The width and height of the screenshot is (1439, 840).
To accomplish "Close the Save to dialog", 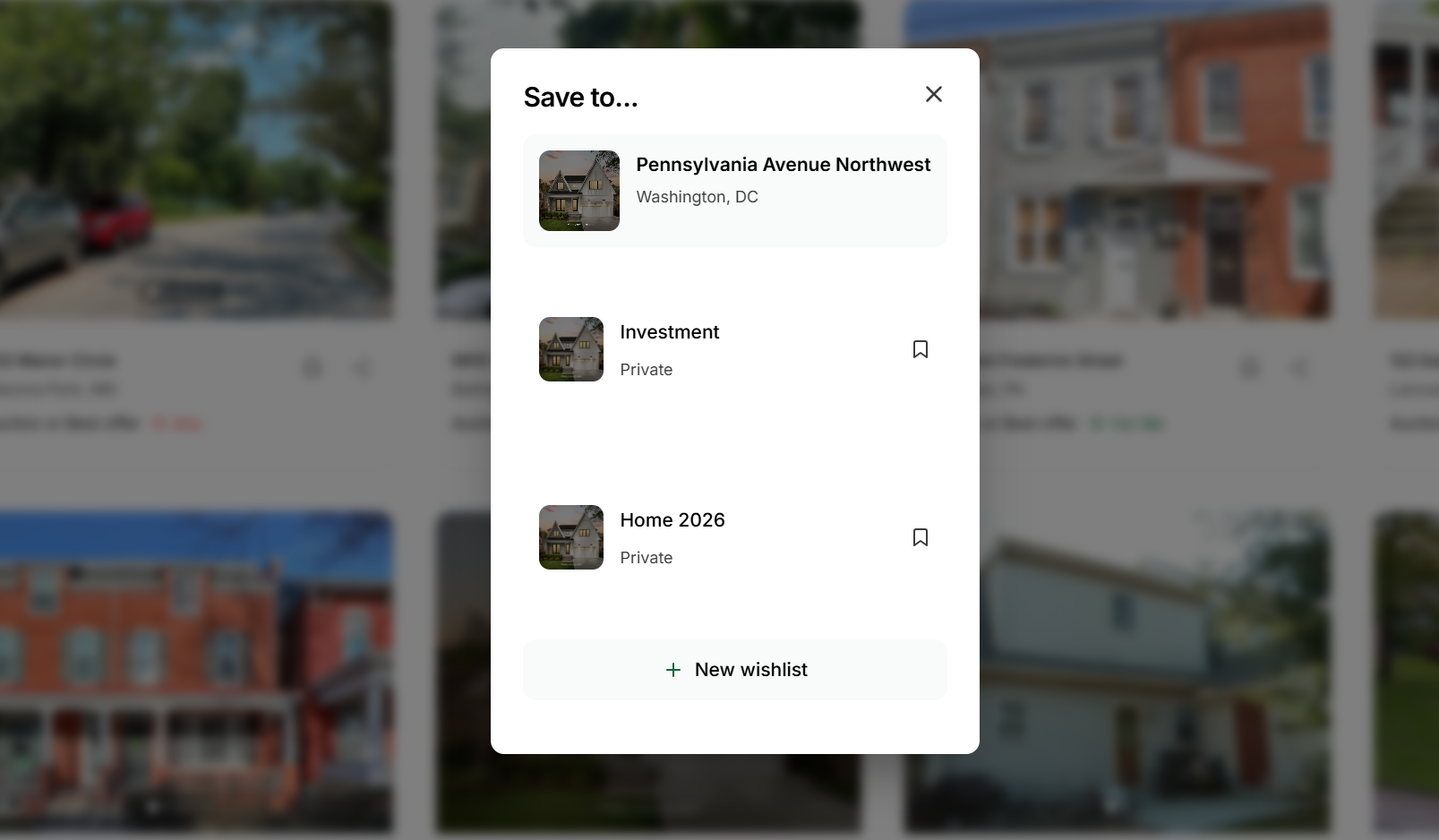I will (x=933, y=94).
